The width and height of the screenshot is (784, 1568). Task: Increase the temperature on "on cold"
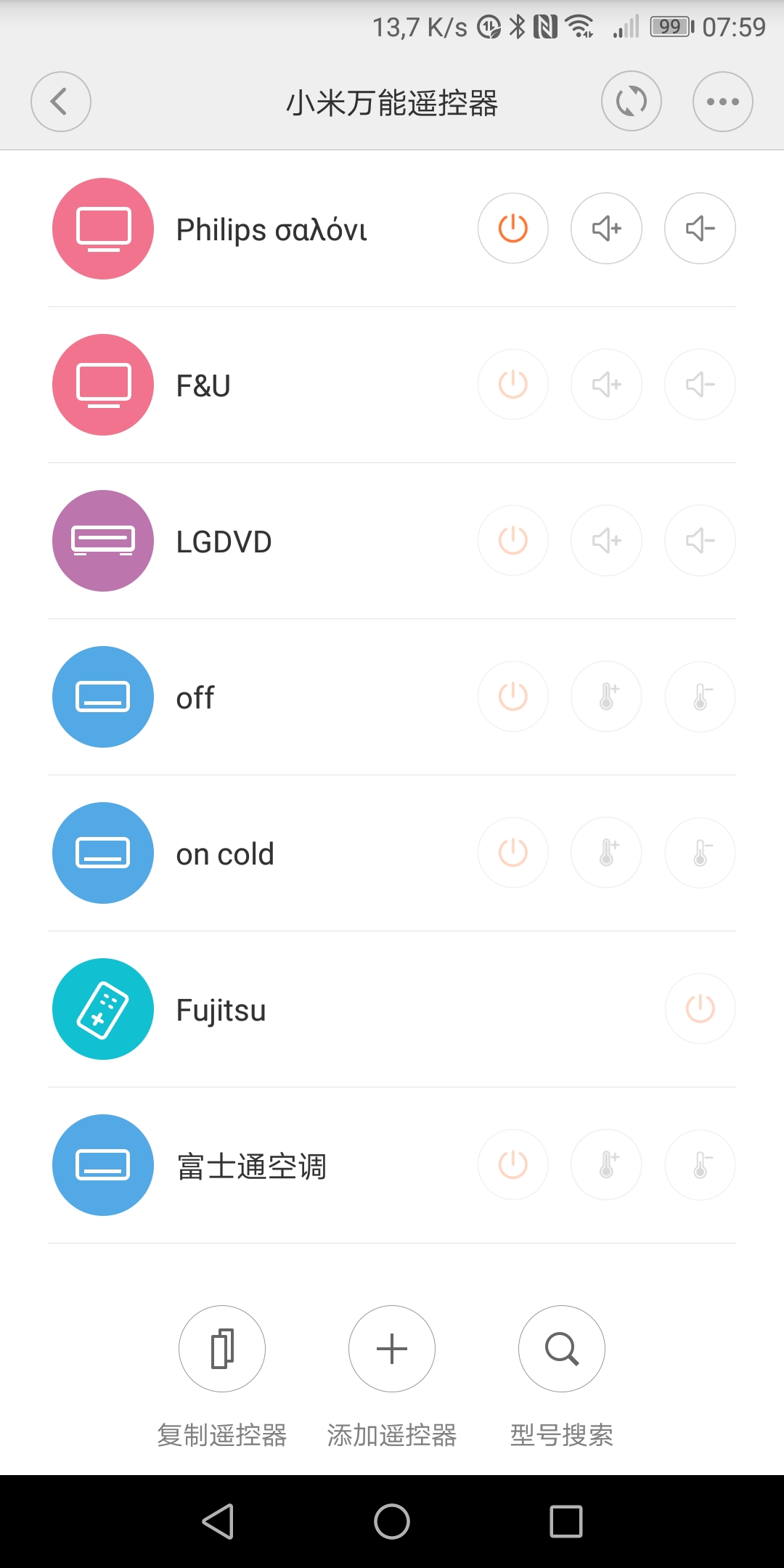click(x=606, y=853)
